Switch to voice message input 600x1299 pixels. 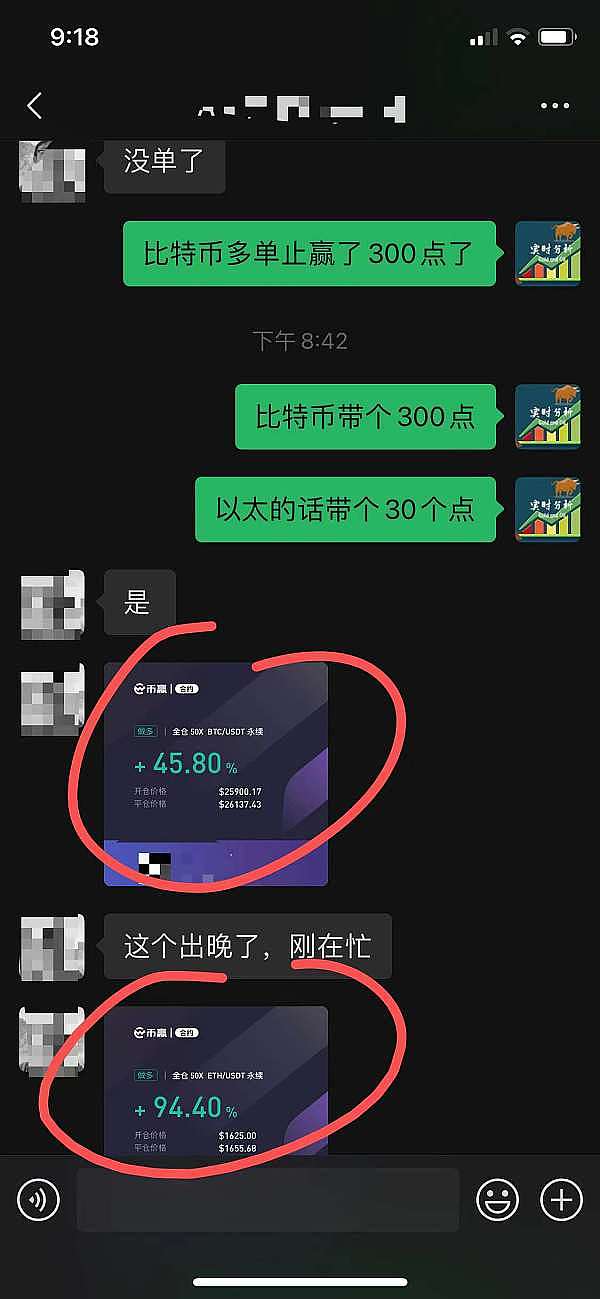(x=38, y=1199)
